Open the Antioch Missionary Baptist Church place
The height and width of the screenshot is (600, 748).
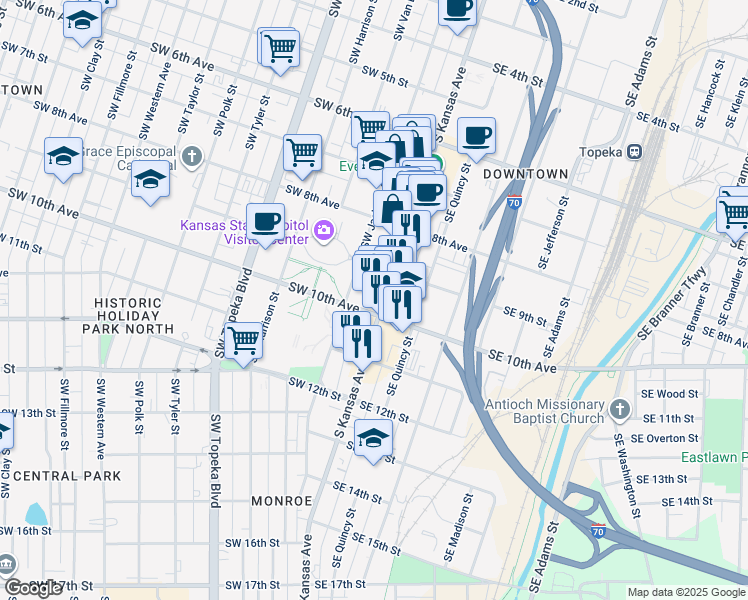pos(619,410)
